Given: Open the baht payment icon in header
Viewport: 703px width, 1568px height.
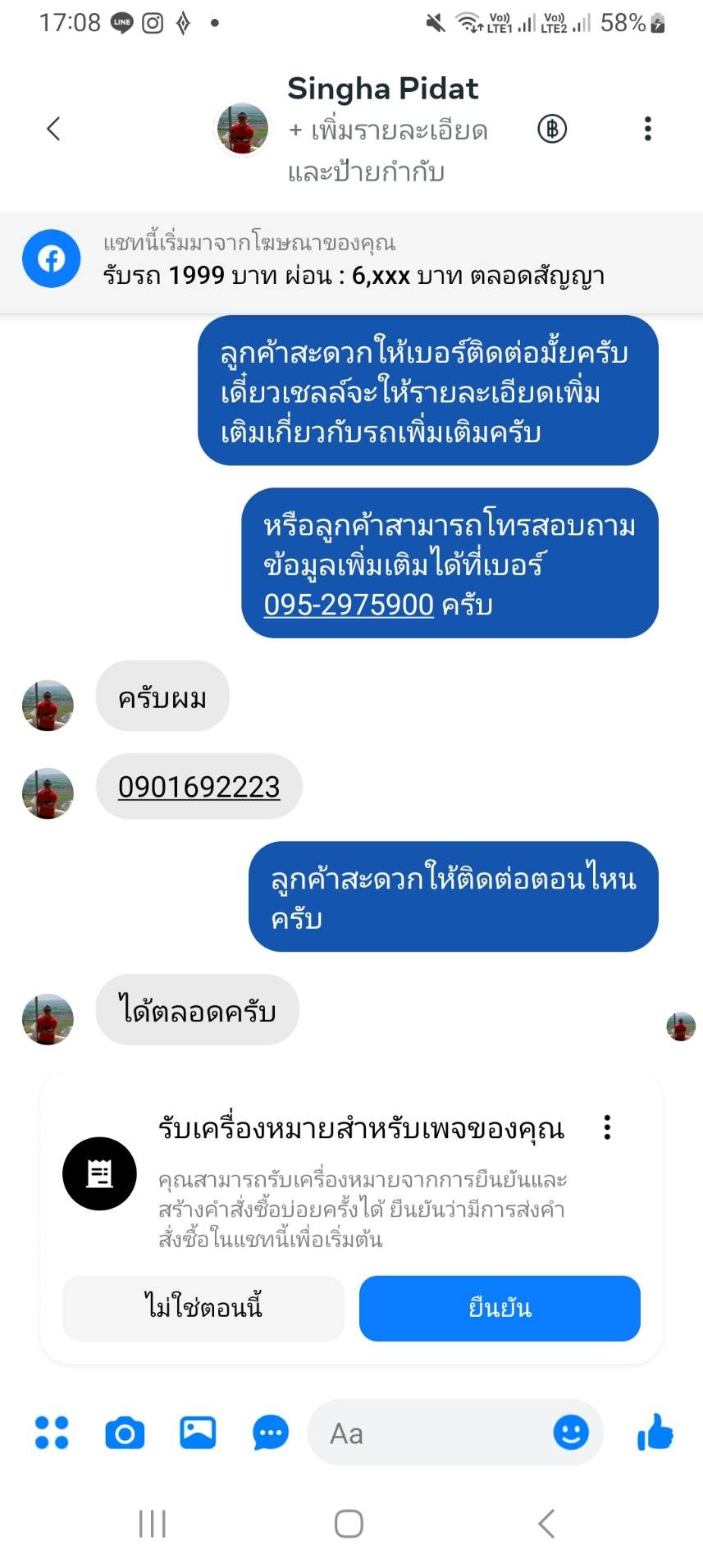Looking at the screenshot, I should (x=552, y=129).
